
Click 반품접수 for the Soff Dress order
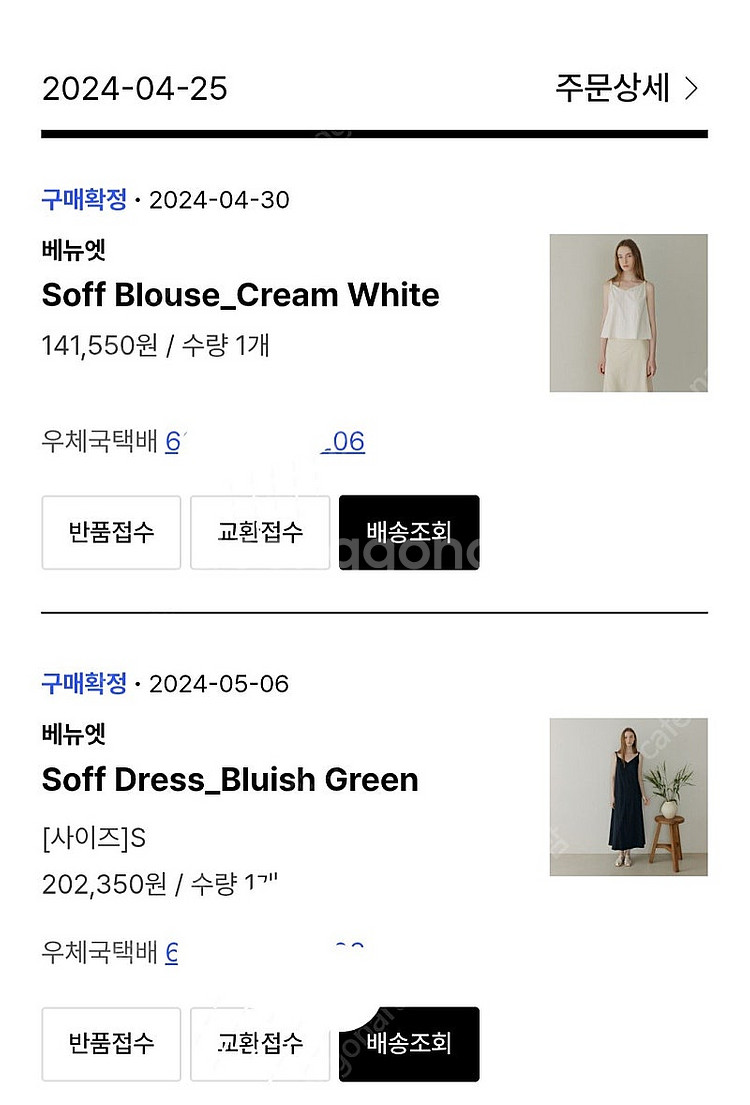(111, 1044)
